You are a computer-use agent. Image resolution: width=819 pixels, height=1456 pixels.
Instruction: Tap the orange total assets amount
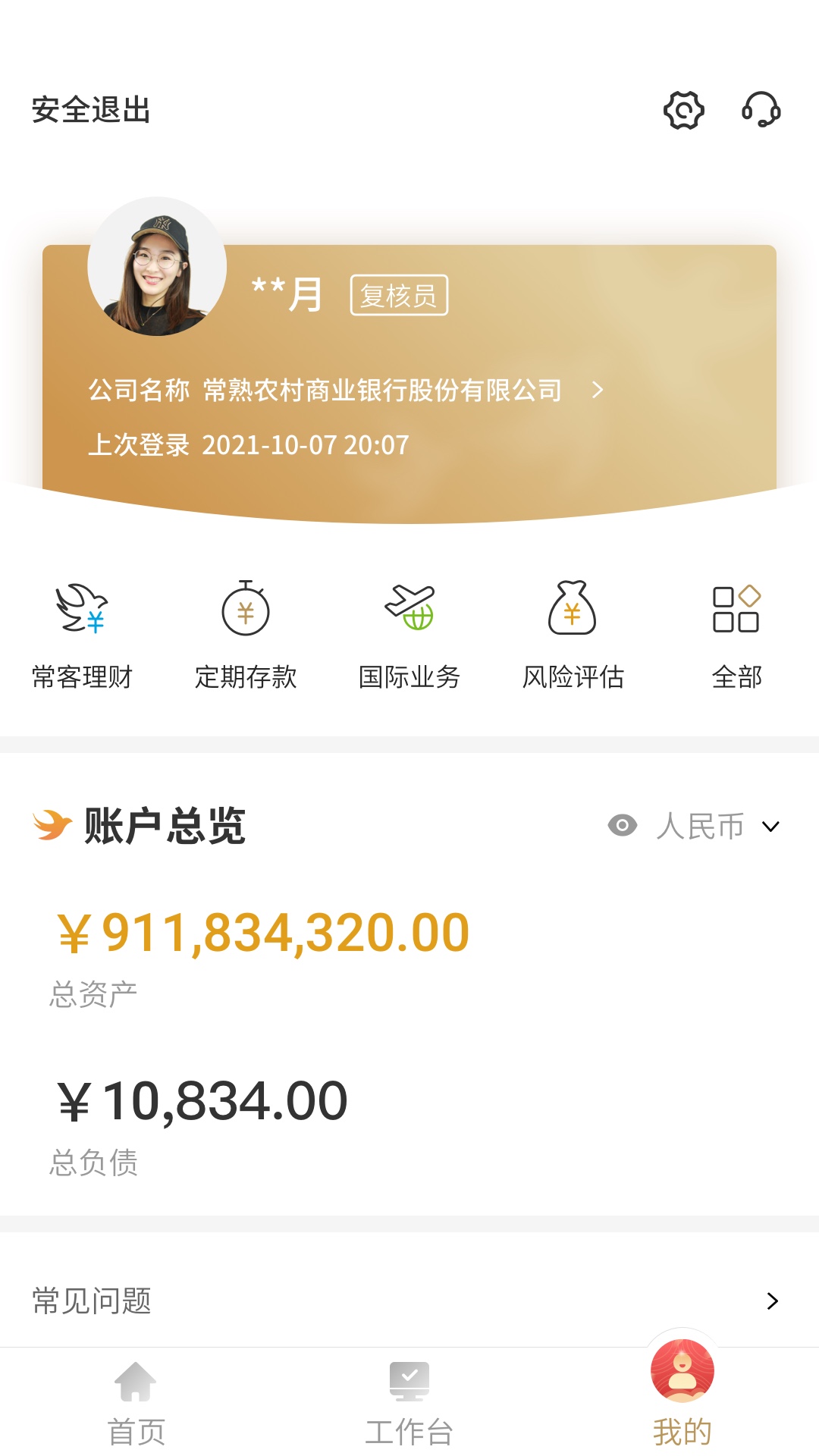point(263,931)
